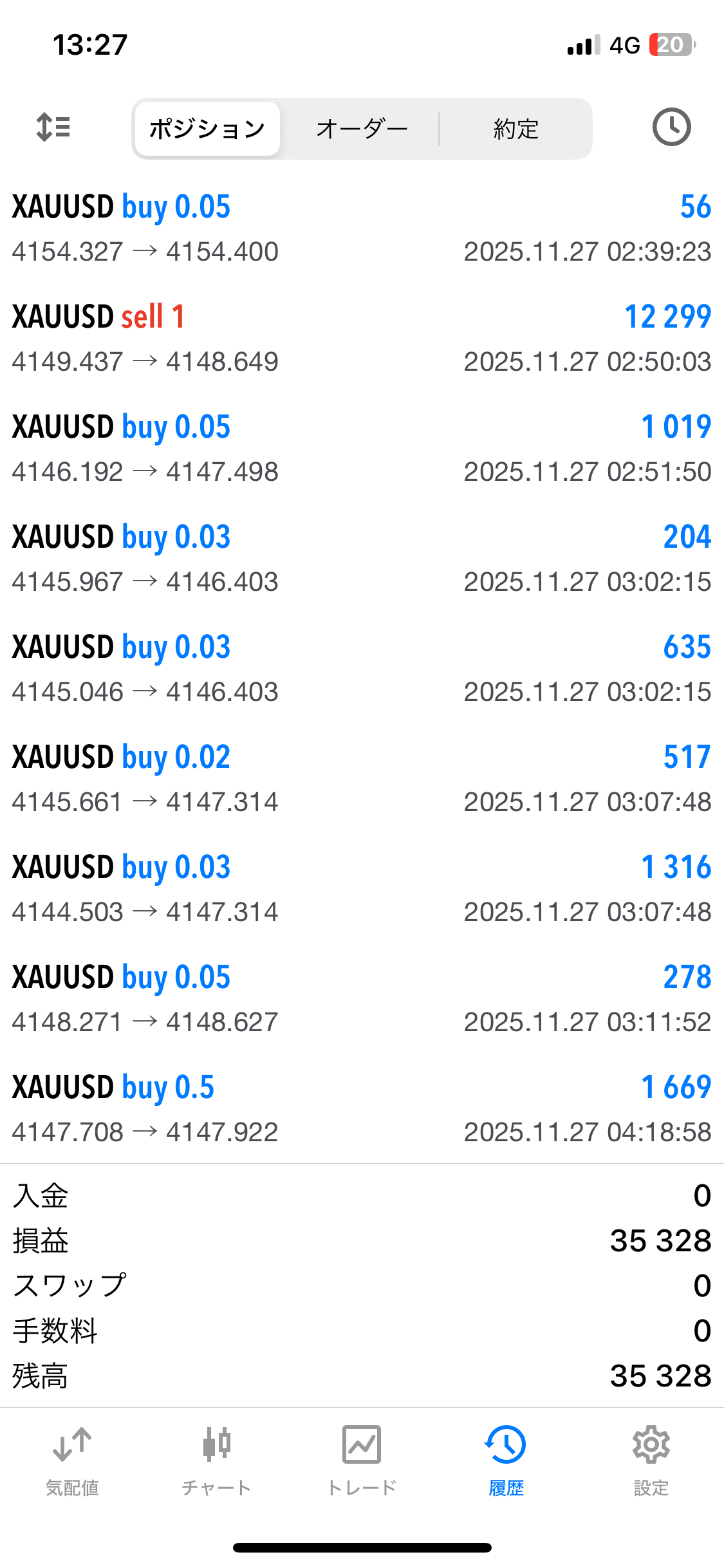Expand the XAUUSD buy 0.5 position
Image resolution: width=724 pixels, height=1568 pixels.
tap(362, 1109)
